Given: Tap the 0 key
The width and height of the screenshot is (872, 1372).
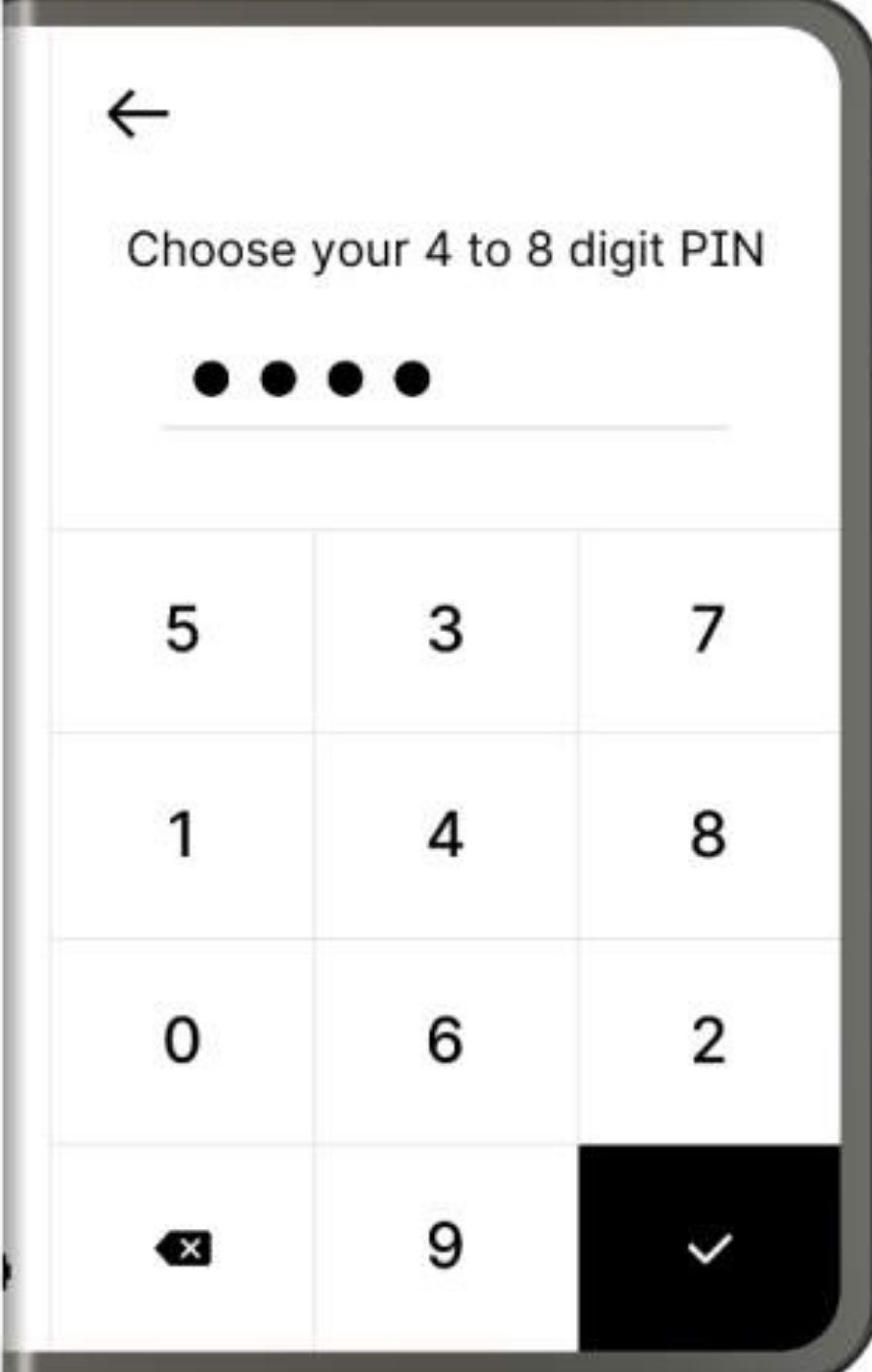Looking at the screenshot, I should 182,1041.
